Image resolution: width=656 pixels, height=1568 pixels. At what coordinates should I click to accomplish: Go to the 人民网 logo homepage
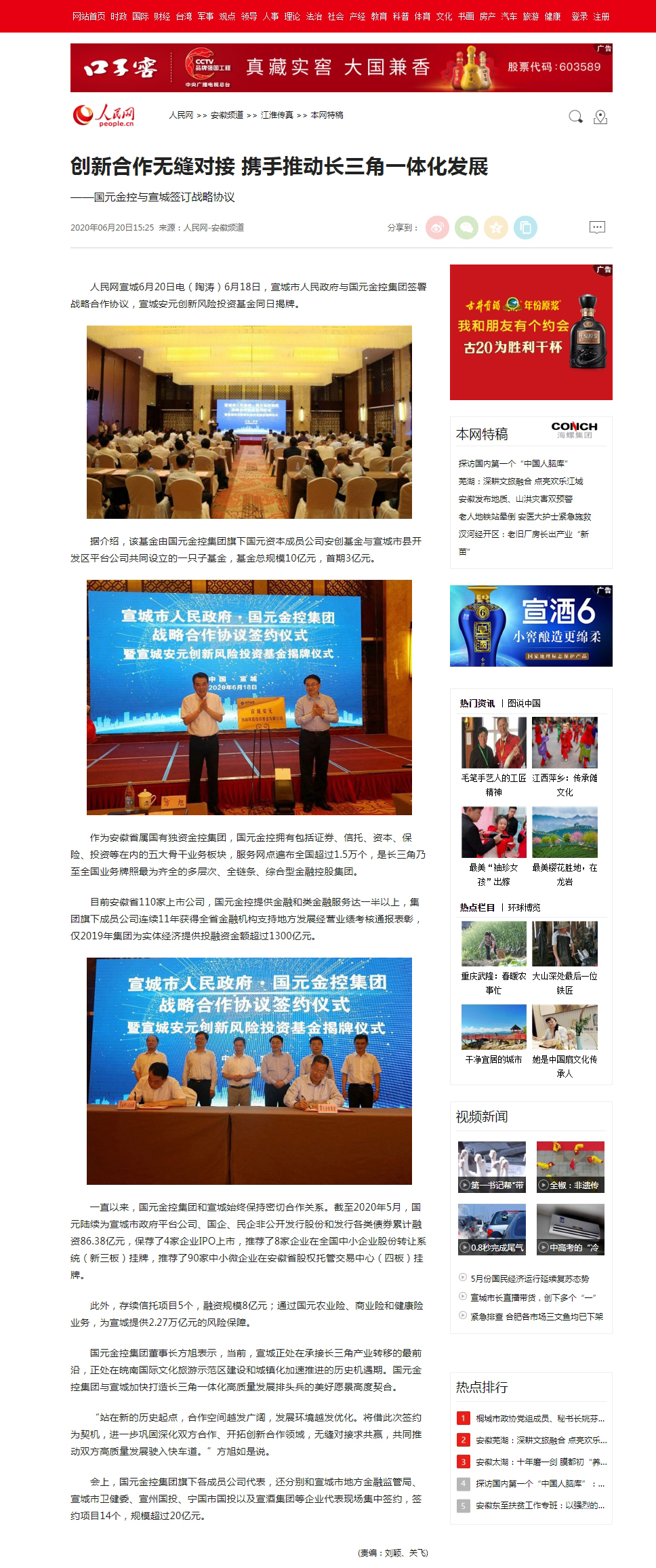pyautogui.click(x=105, y=115)
